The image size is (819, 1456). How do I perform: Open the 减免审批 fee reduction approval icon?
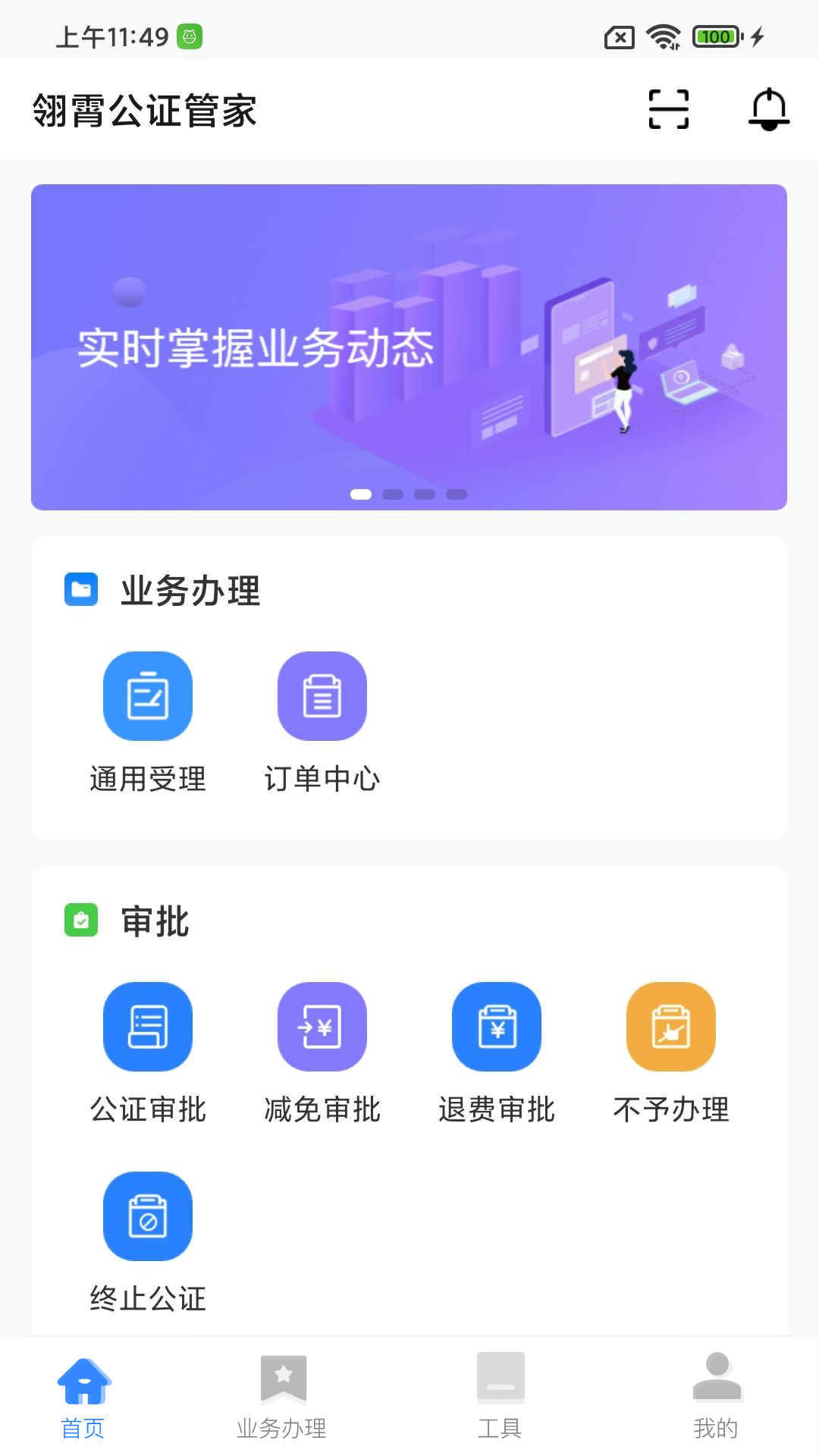[x=322, y=1026]
